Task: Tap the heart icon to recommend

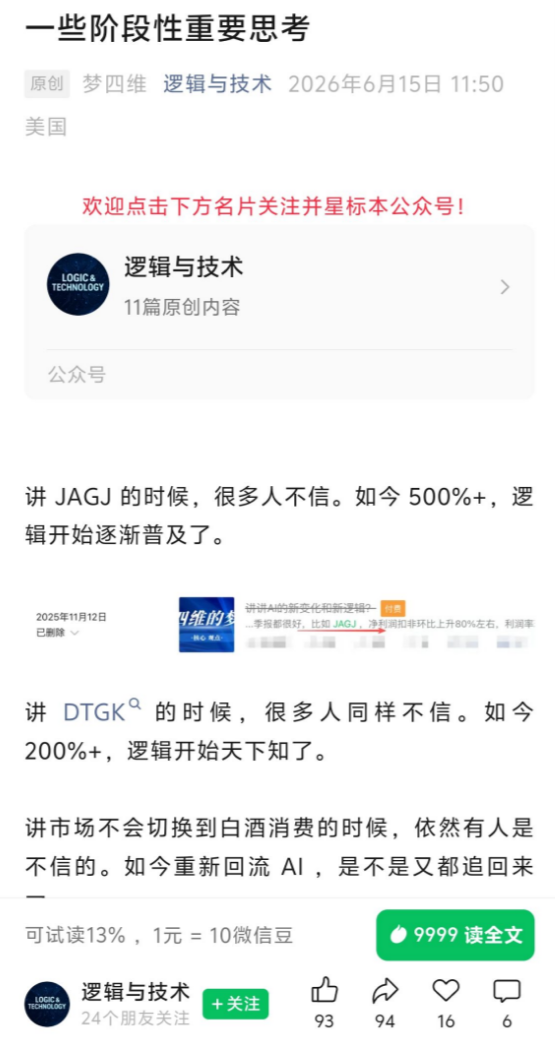Action: pyautogui.click(x=446, y=990)
